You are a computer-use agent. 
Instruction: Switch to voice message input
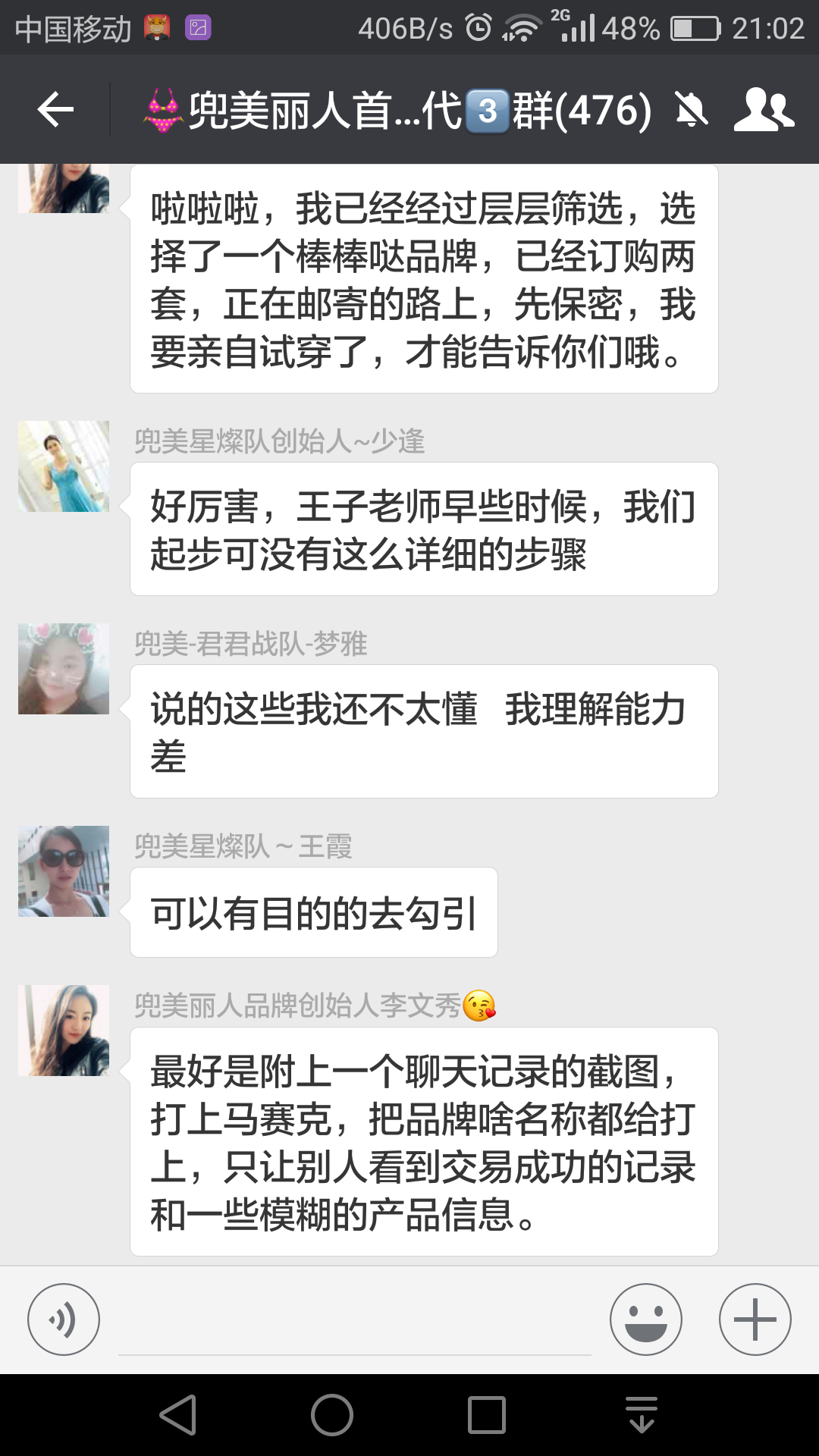click(x=64, y=1319)
